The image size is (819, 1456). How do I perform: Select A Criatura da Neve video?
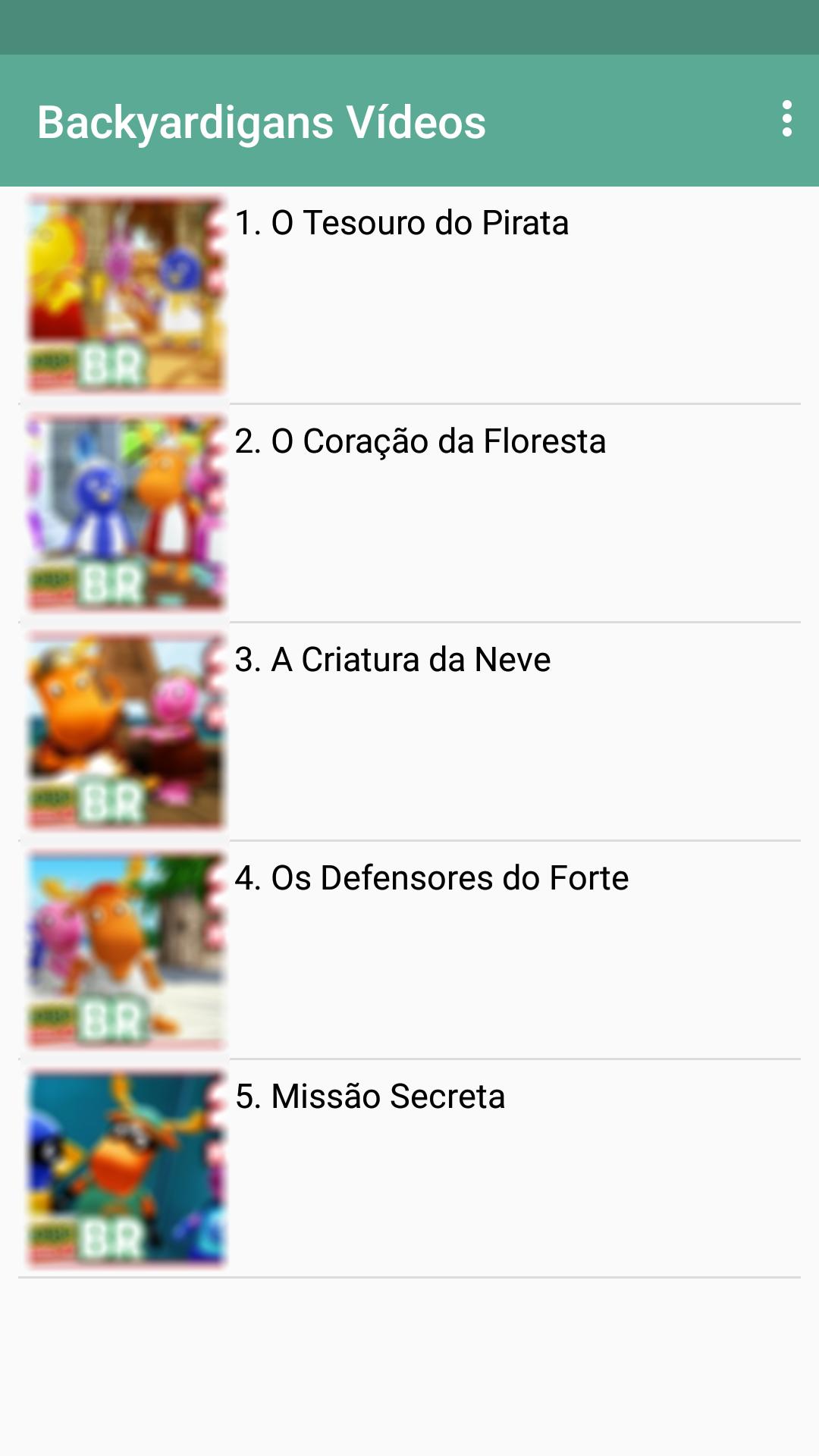coord(393,661)
